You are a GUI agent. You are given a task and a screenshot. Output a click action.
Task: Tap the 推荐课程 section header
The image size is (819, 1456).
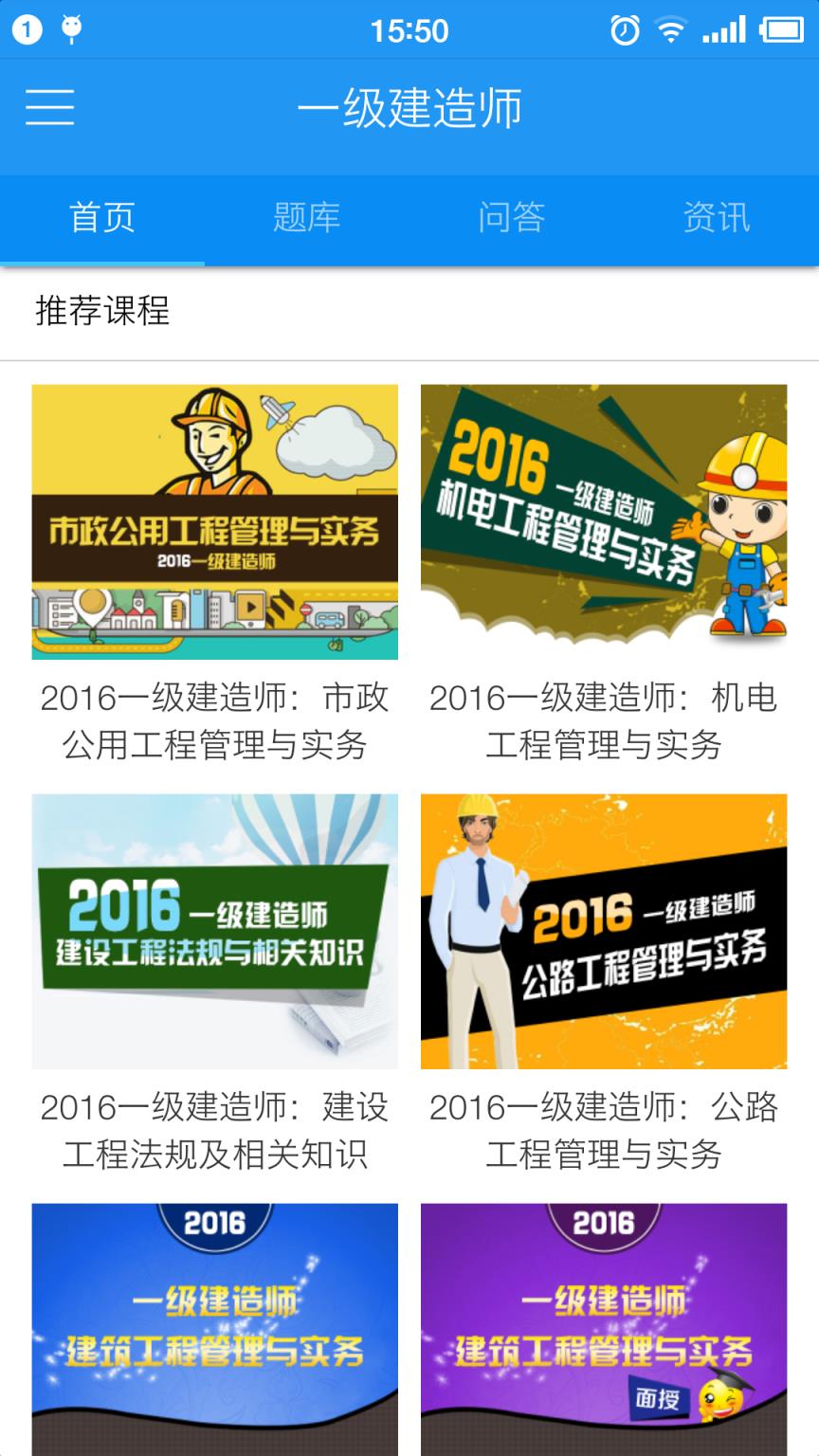pos(100,309)
